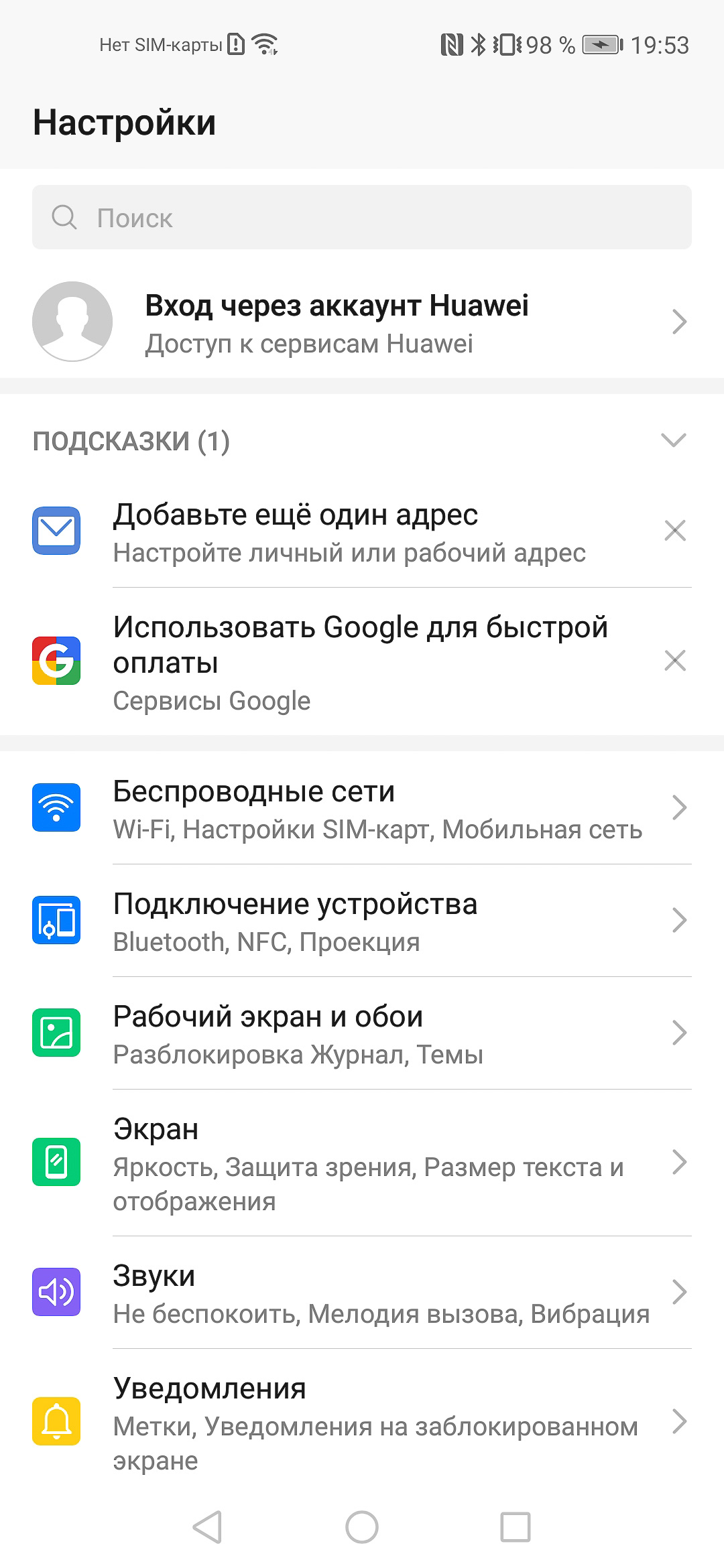Open Звуки settings

coord(362,1293)
